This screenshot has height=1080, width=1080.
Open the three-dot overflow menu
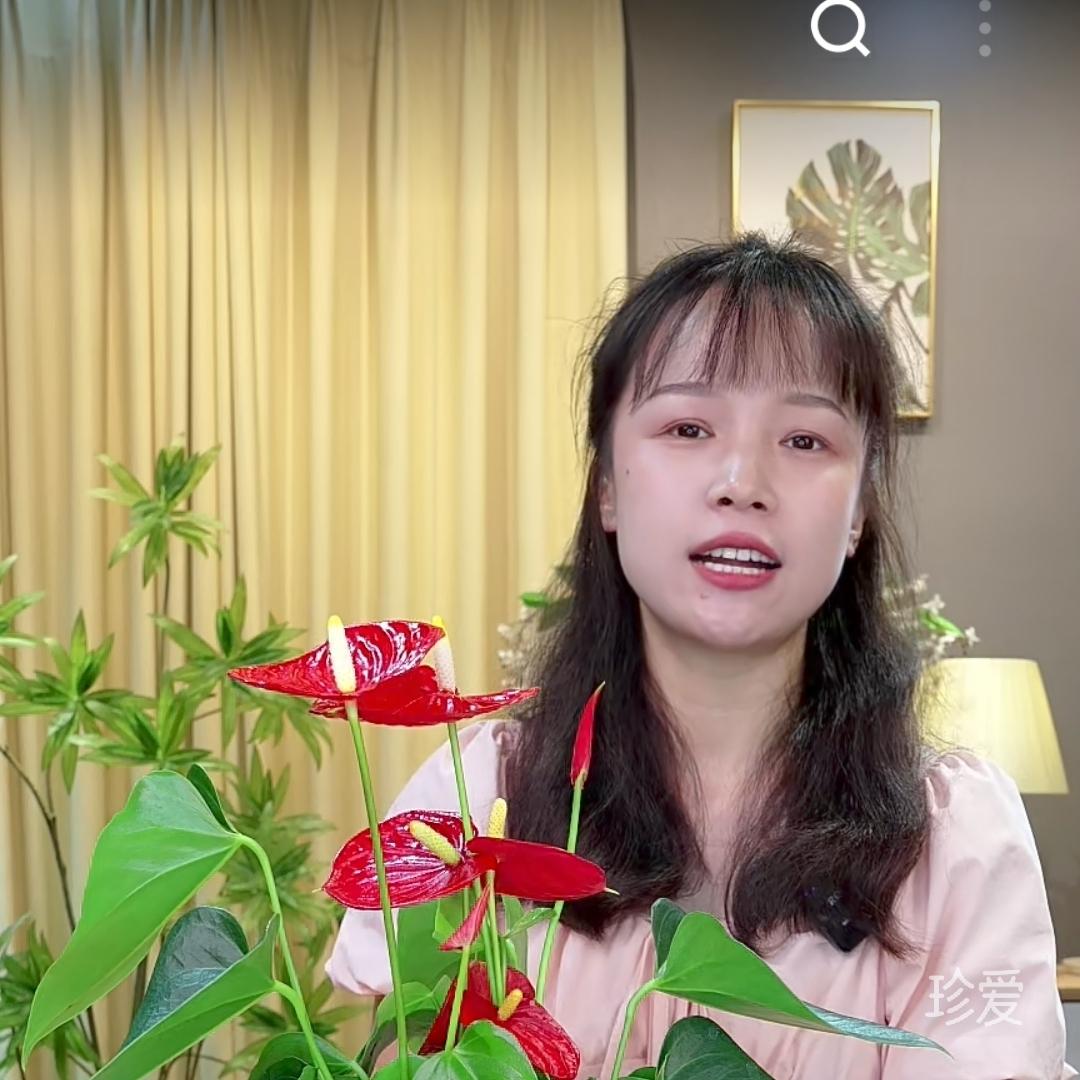(x=985, y=28)
